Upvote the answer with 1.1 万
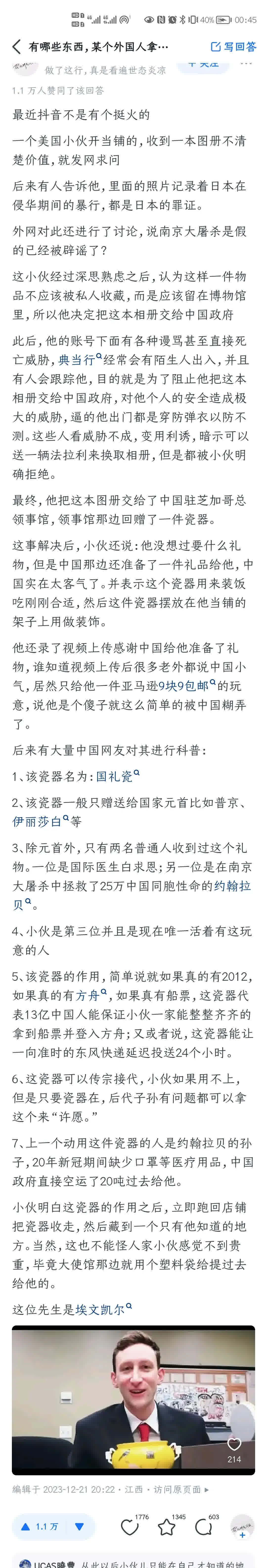 coord(40,1526)
